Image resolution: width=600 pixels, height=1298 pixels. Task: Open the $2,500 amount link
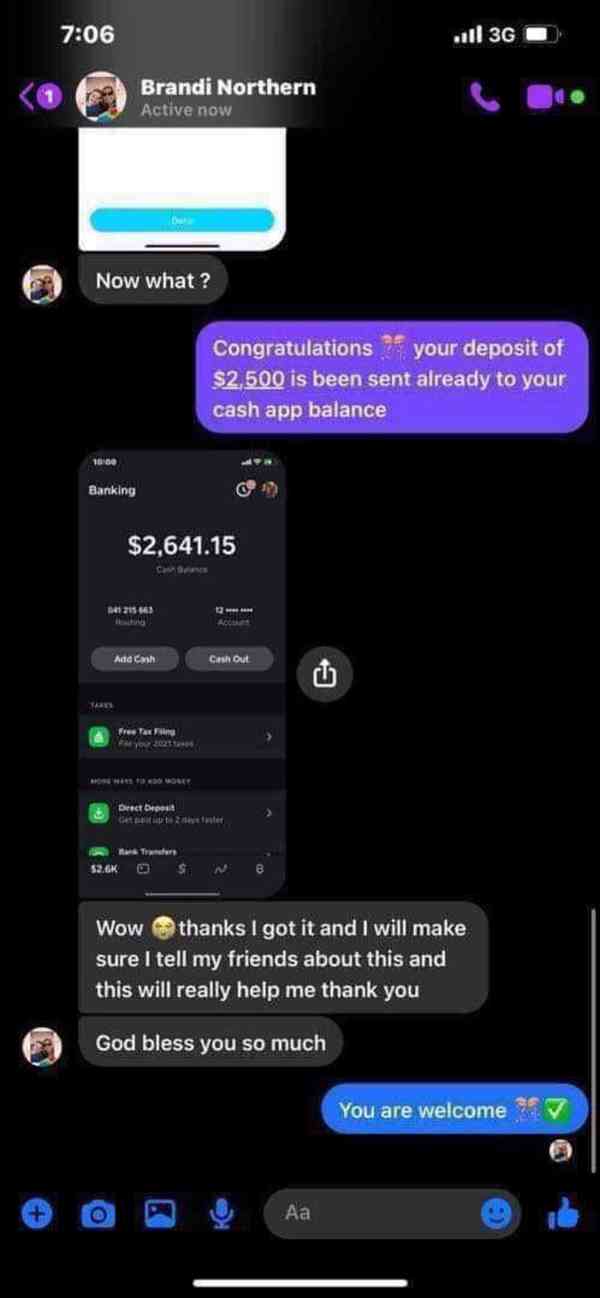[249, 380]
